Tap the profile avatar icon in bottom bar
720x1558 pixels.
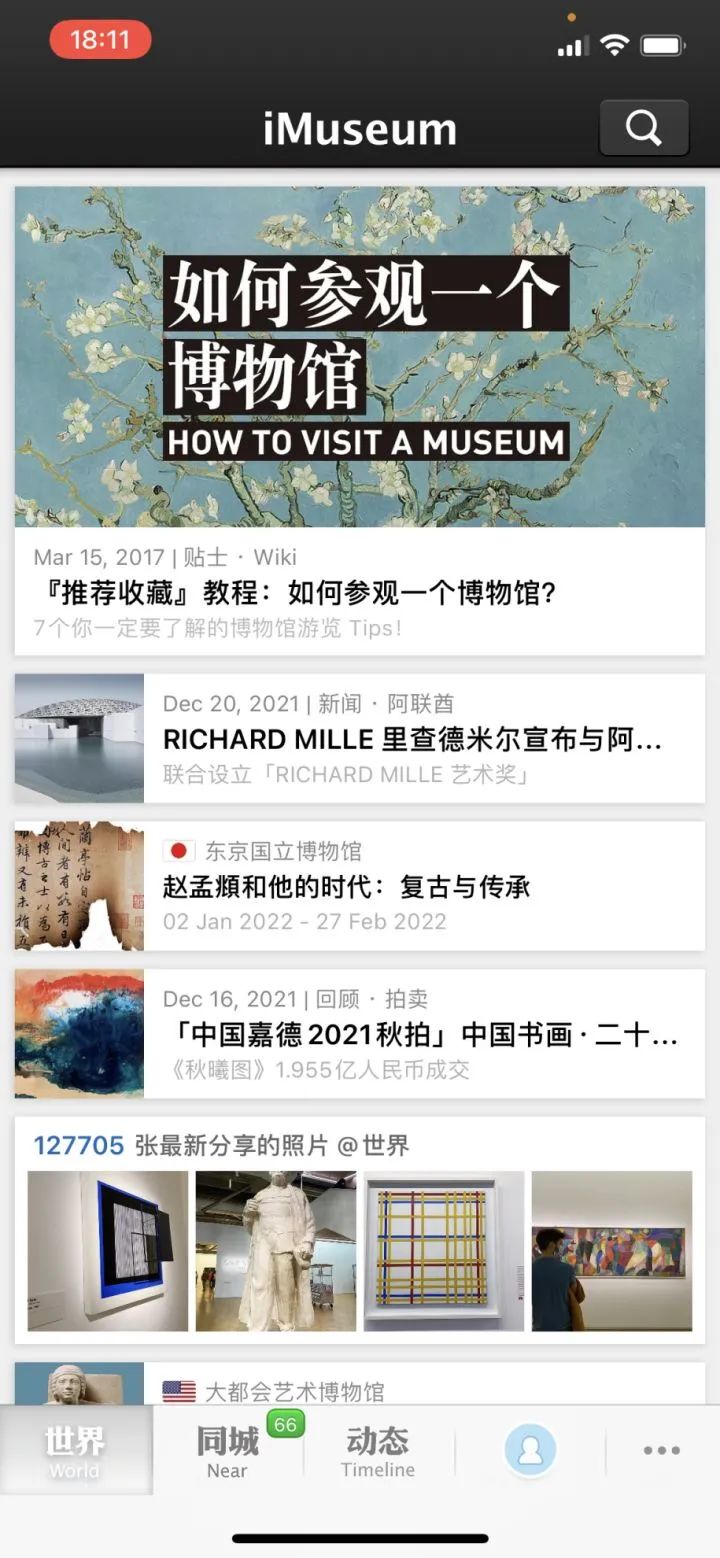pos(530,1449)
